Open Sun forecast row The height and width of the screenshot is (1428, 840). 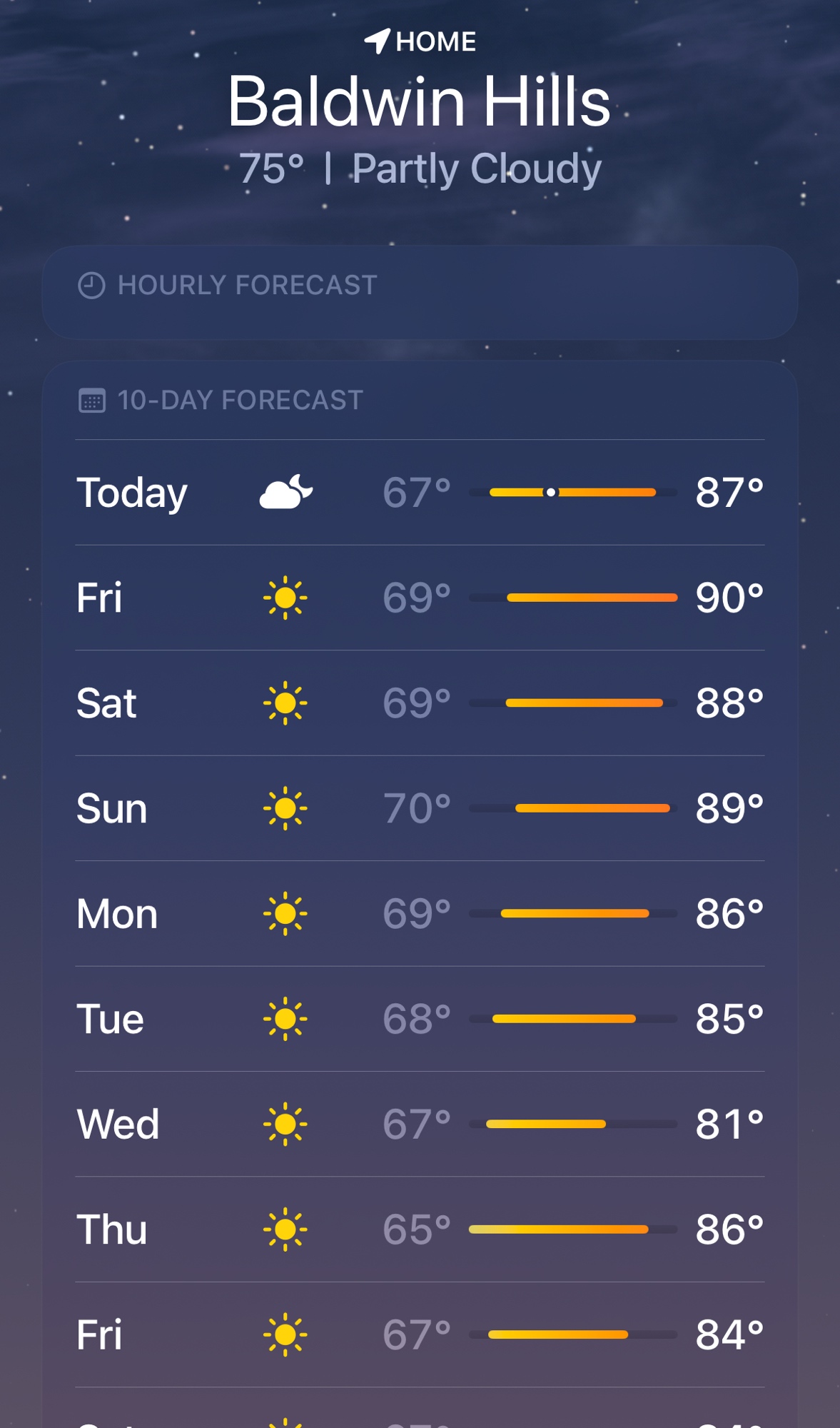point(420,808)
